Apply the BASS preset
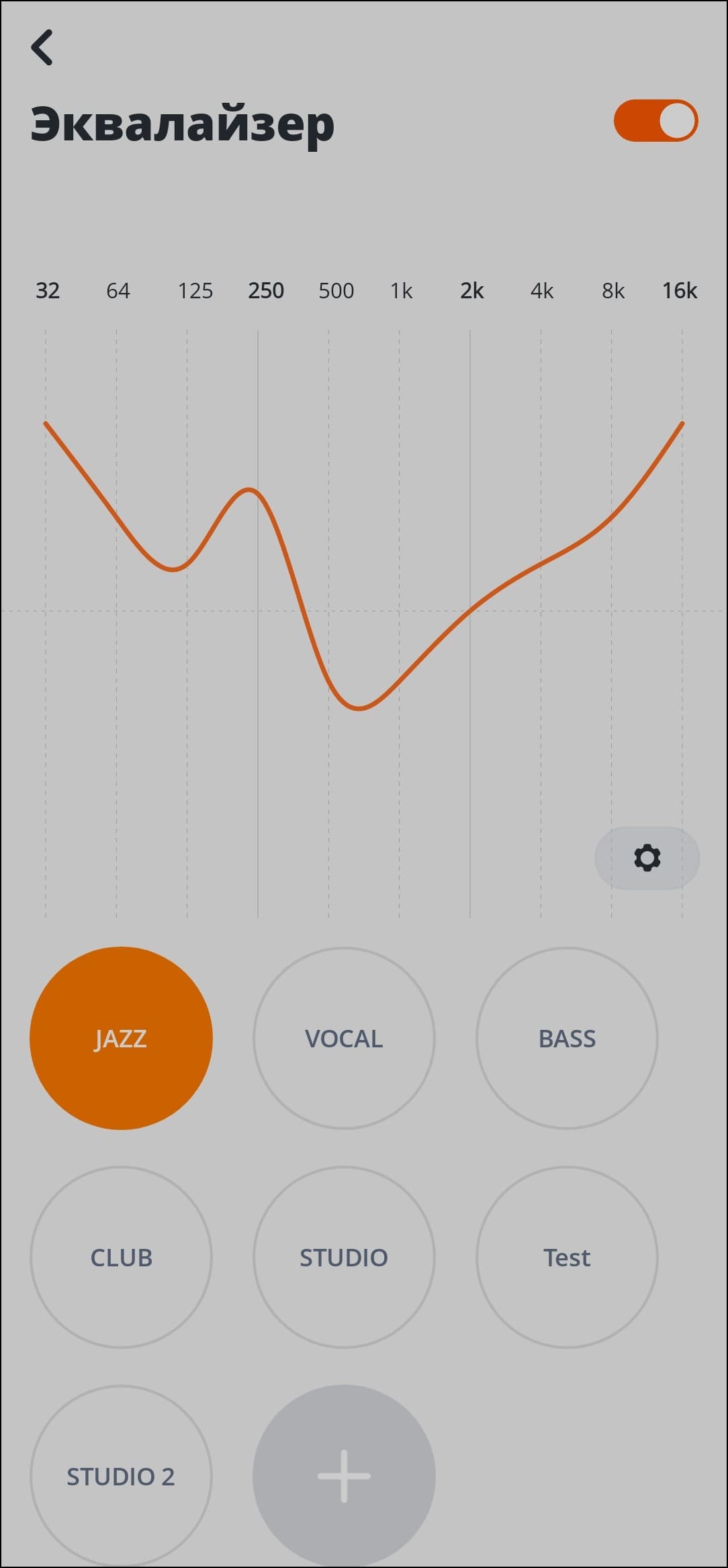Image resolution: width=728 pixels, height=1568 pixels. (567, 1038)
